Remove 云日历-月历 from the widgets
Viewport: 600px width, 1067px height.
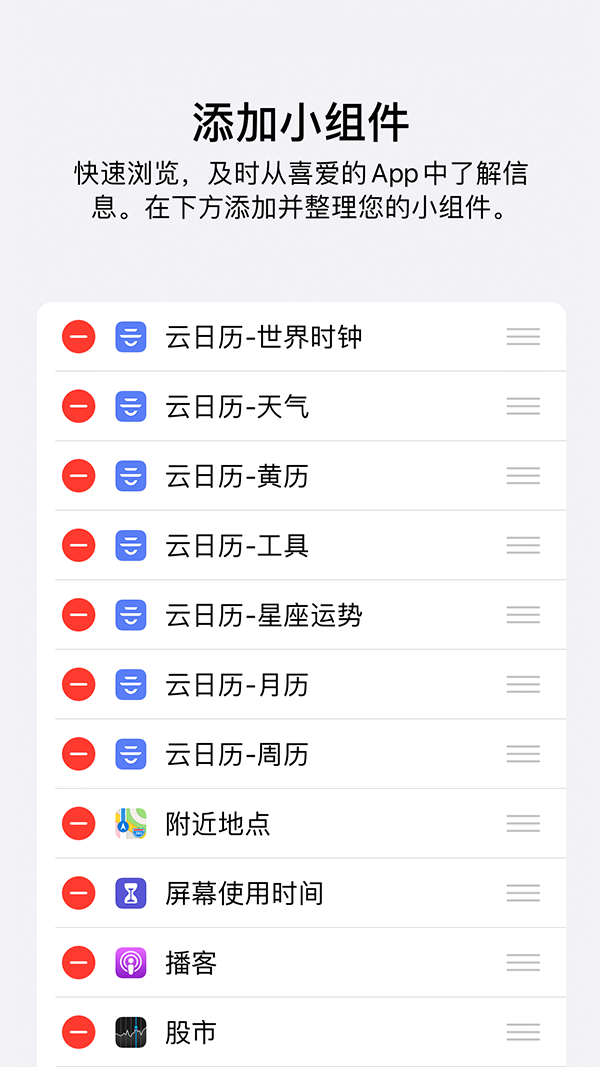coord(78,684)
